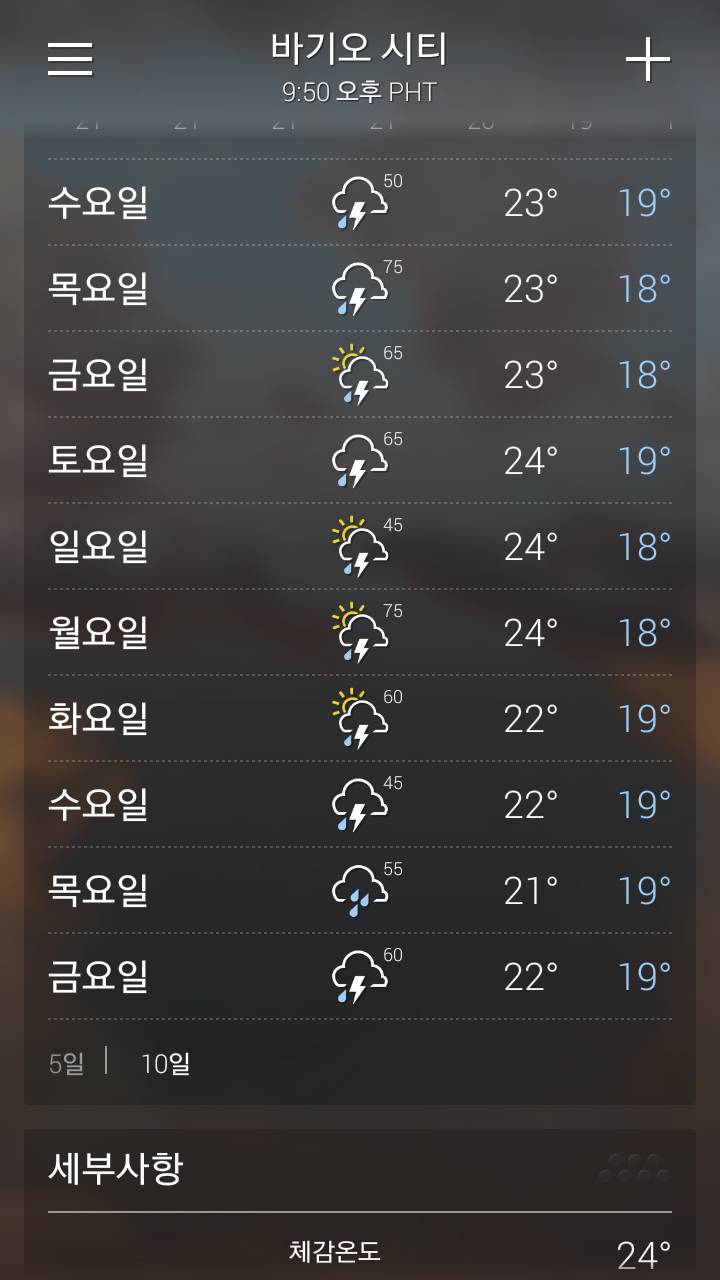This screenshot has width=720, height=1280.
Task: Select the 9:50 오후 PHT time display
Action: (x=360, y=92)
